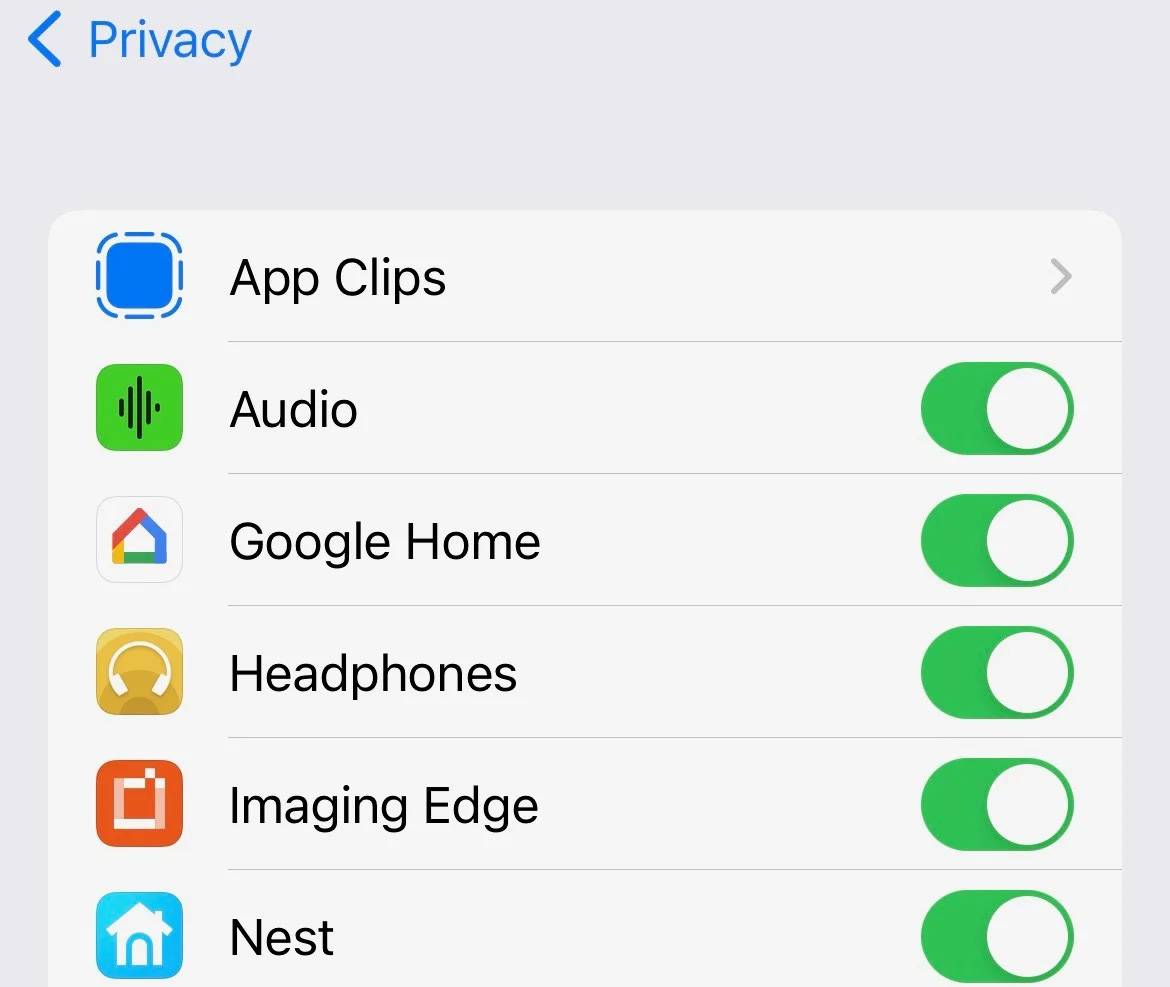Viewport: 1170px width, 987px height.
Task: Switch off access for Headphones
Action: tap(996, 673)
